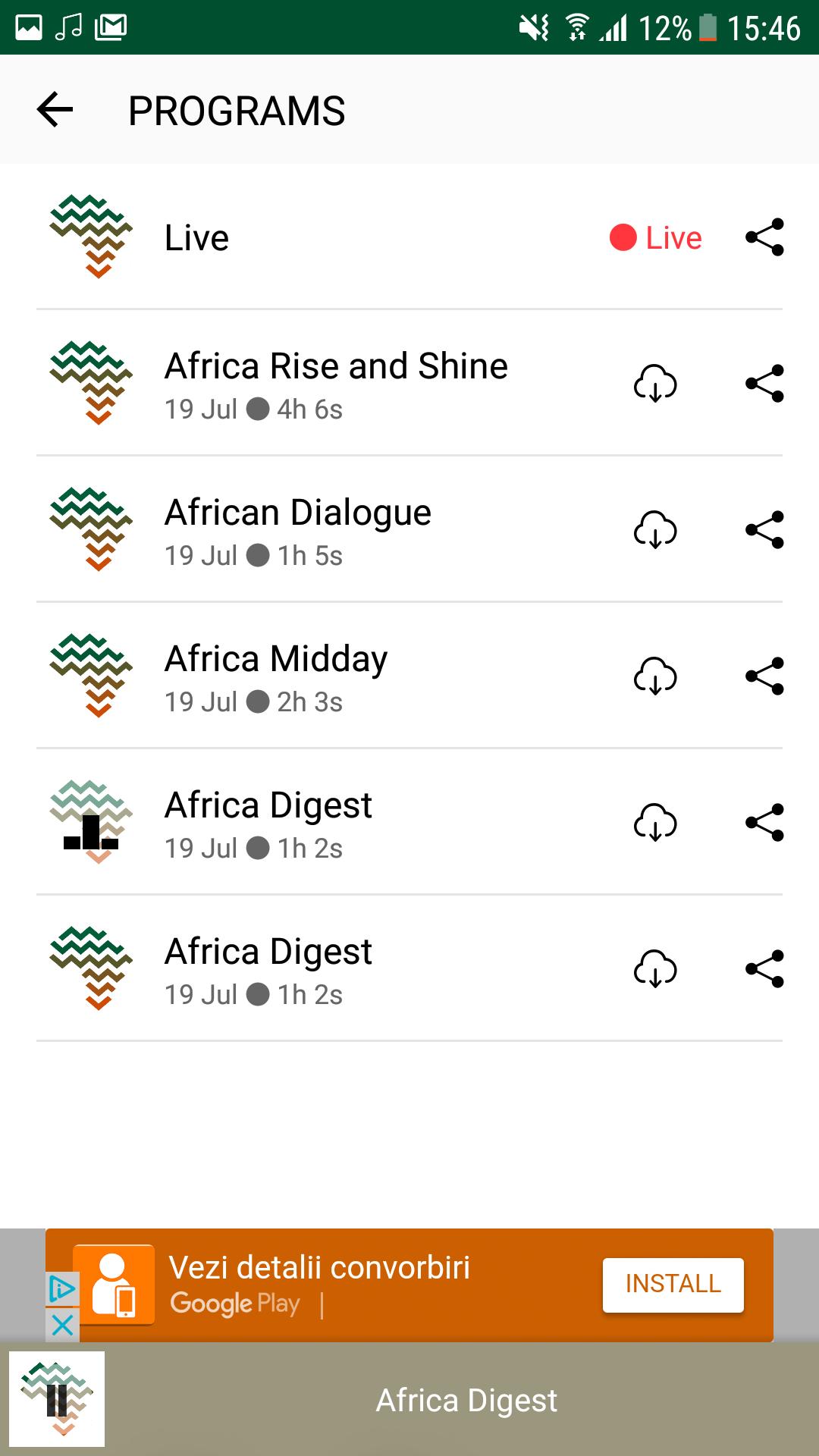Share the Live stream
The height and width of the screenshot is (1456, 819).
click(764, 237)
